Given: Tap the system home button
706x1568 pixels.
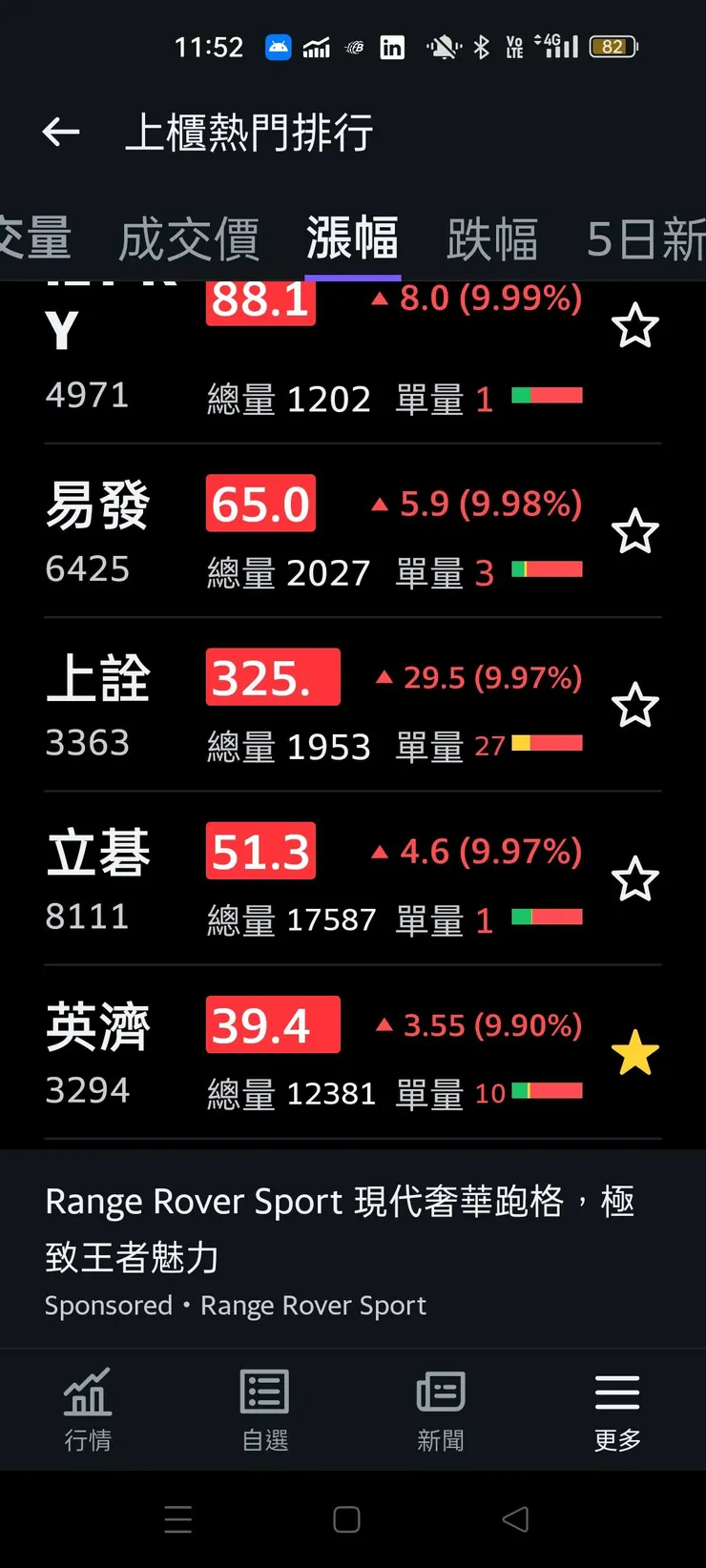Looking at the screenshot, I should (346, 1519).
